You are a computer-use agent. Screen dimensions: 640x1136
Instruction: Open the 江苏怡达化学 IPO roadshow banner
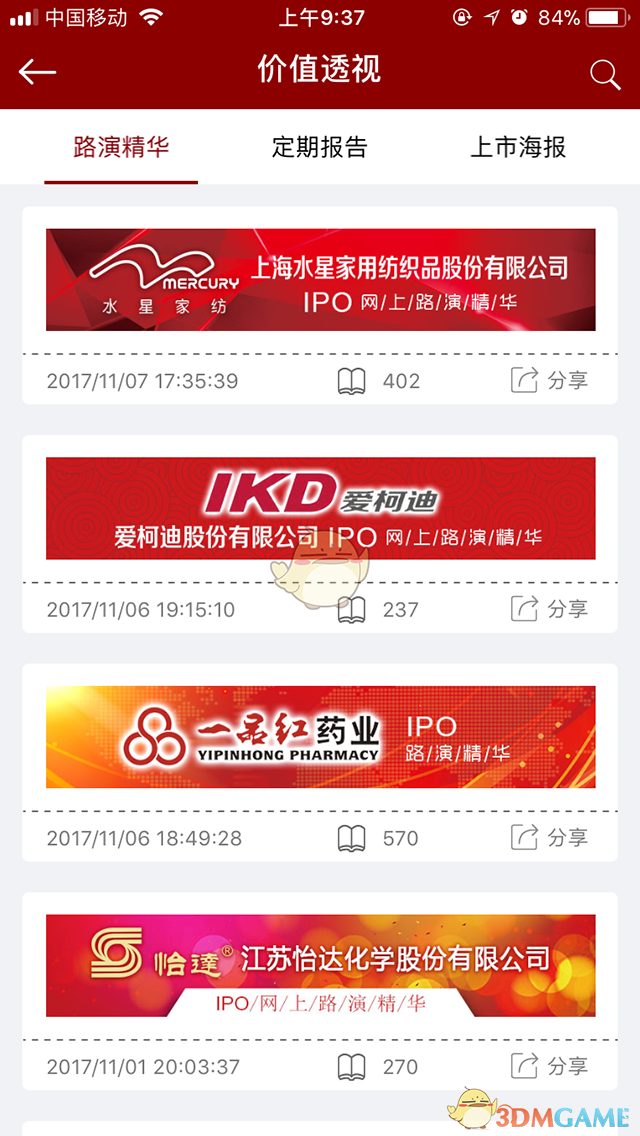[320, 965]
